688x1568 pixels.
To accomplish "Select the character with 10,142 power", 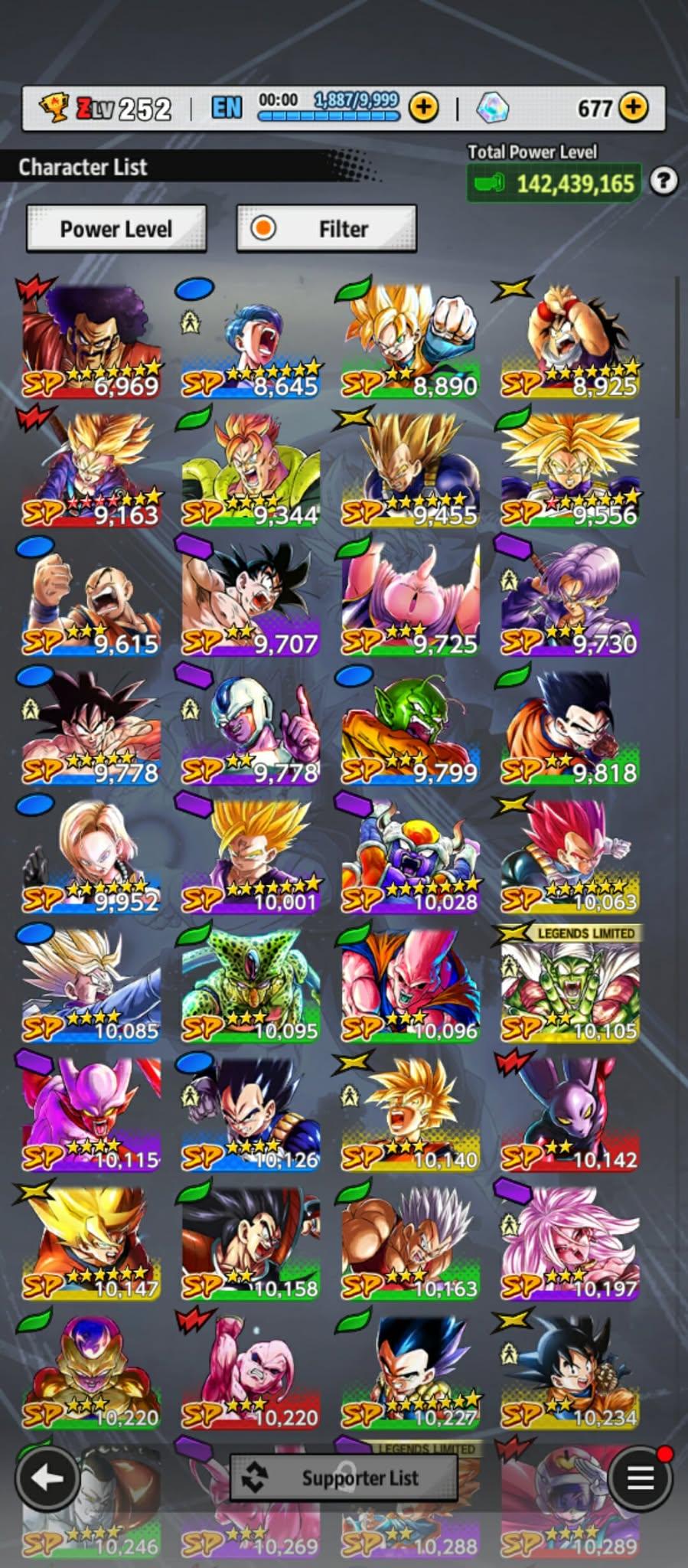I will 570,1114.
